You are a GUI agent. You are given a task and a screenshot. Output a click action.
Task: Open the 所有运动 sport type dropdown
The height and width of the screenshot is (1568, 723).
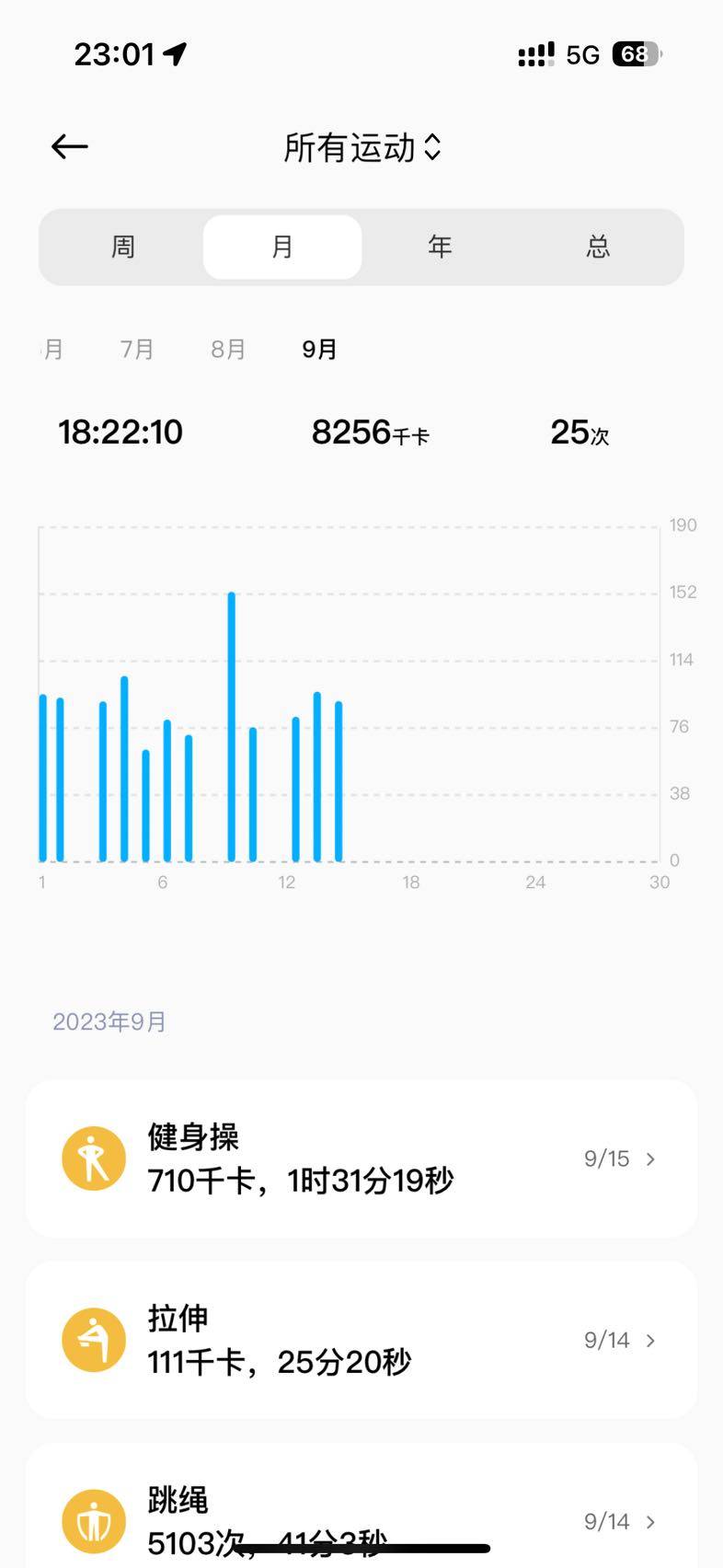tap(361, 147)
